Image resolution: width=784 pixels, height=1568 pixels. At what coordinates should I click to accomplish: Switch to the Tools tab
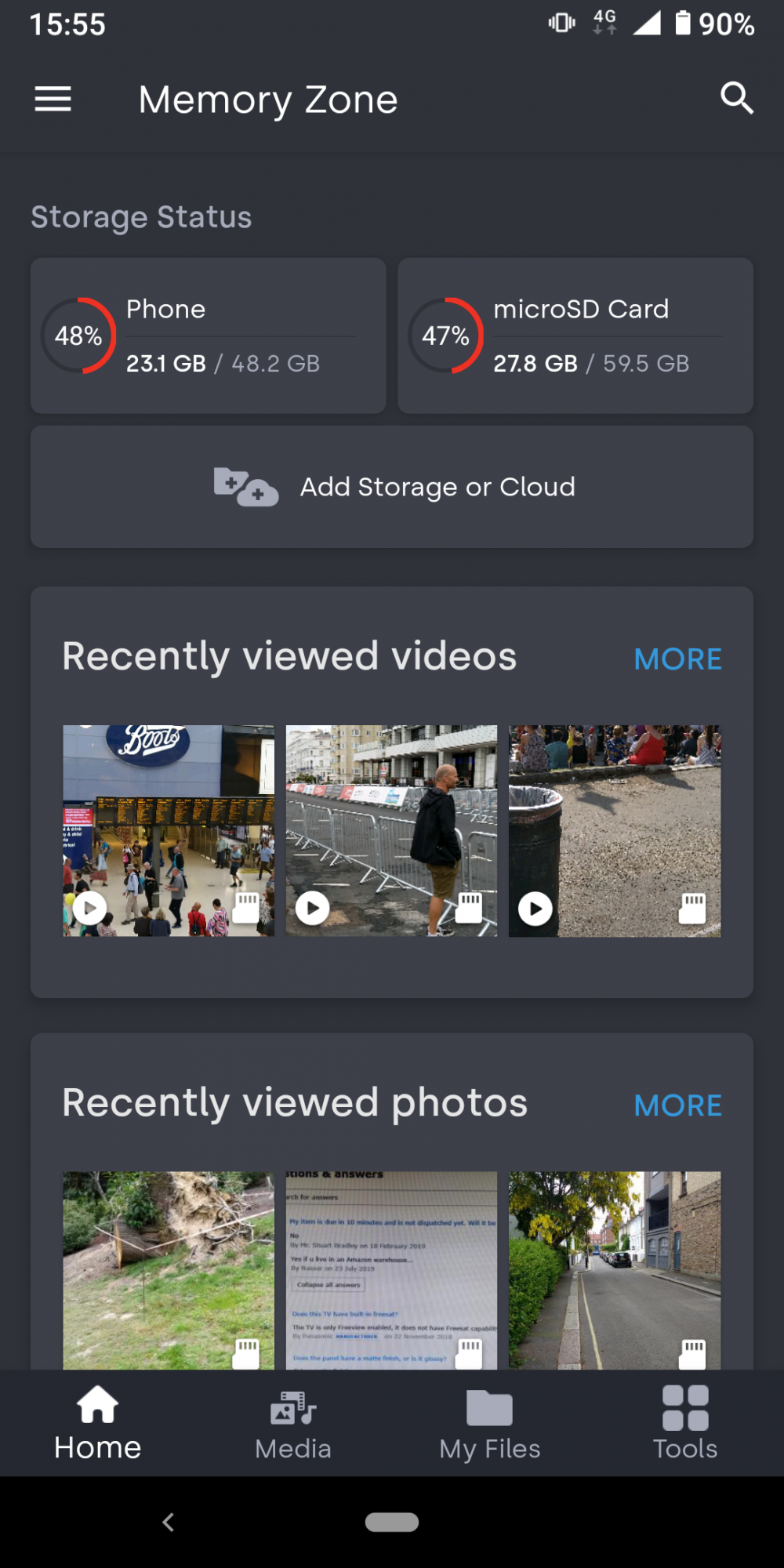click(685, 1423)
